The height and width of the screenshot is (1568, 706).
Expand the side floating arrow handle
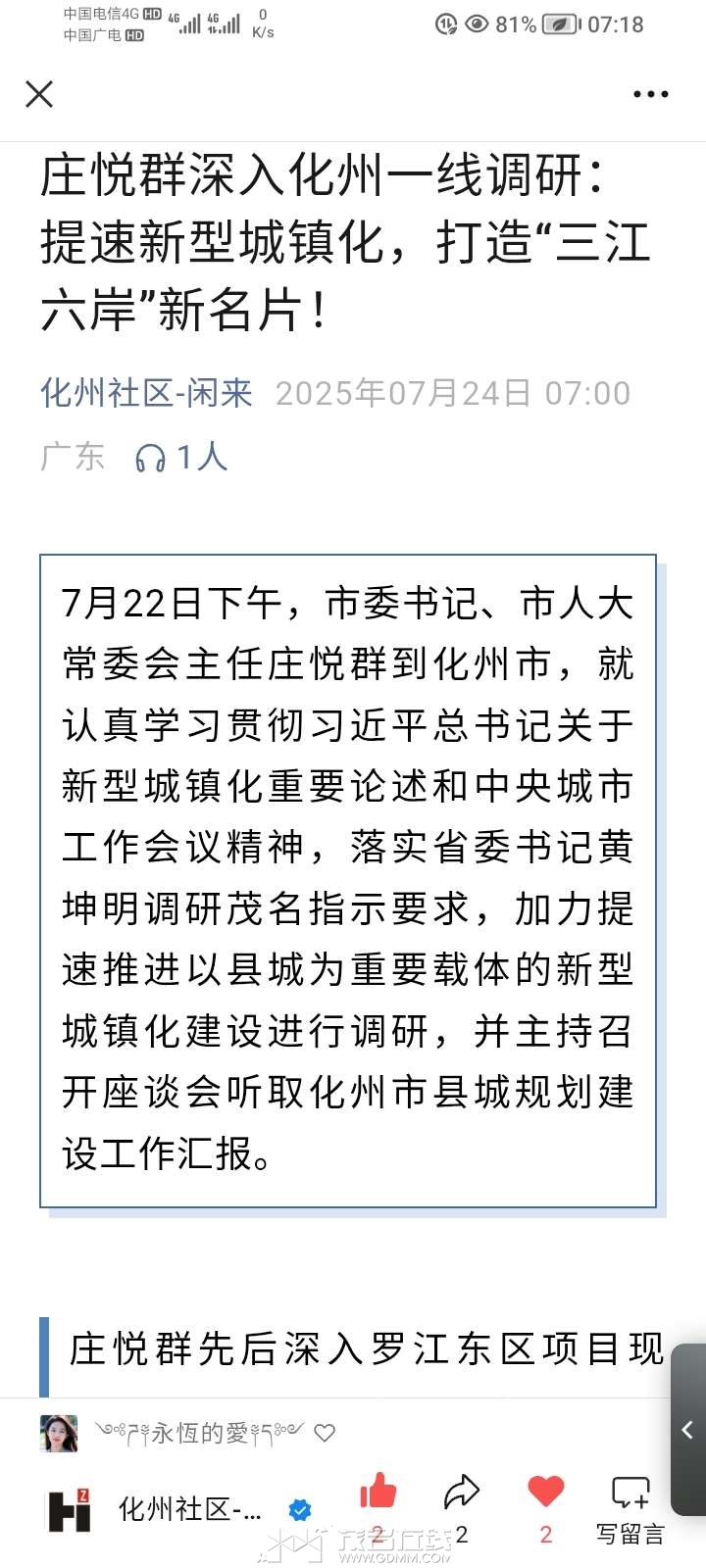coord(688,1430)
